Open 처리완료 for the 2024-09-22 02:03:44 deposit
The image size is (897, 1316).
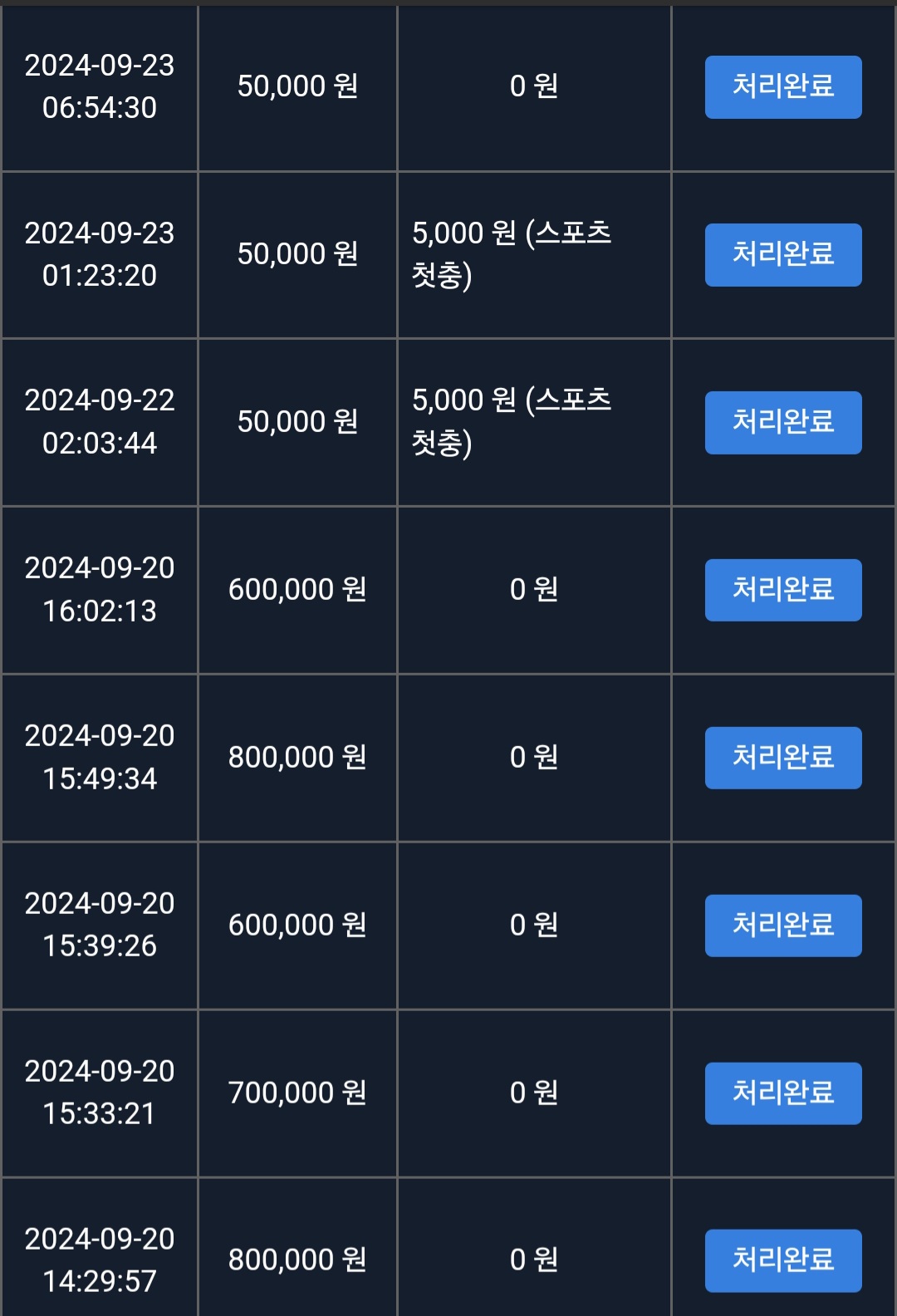click(782, 423)
